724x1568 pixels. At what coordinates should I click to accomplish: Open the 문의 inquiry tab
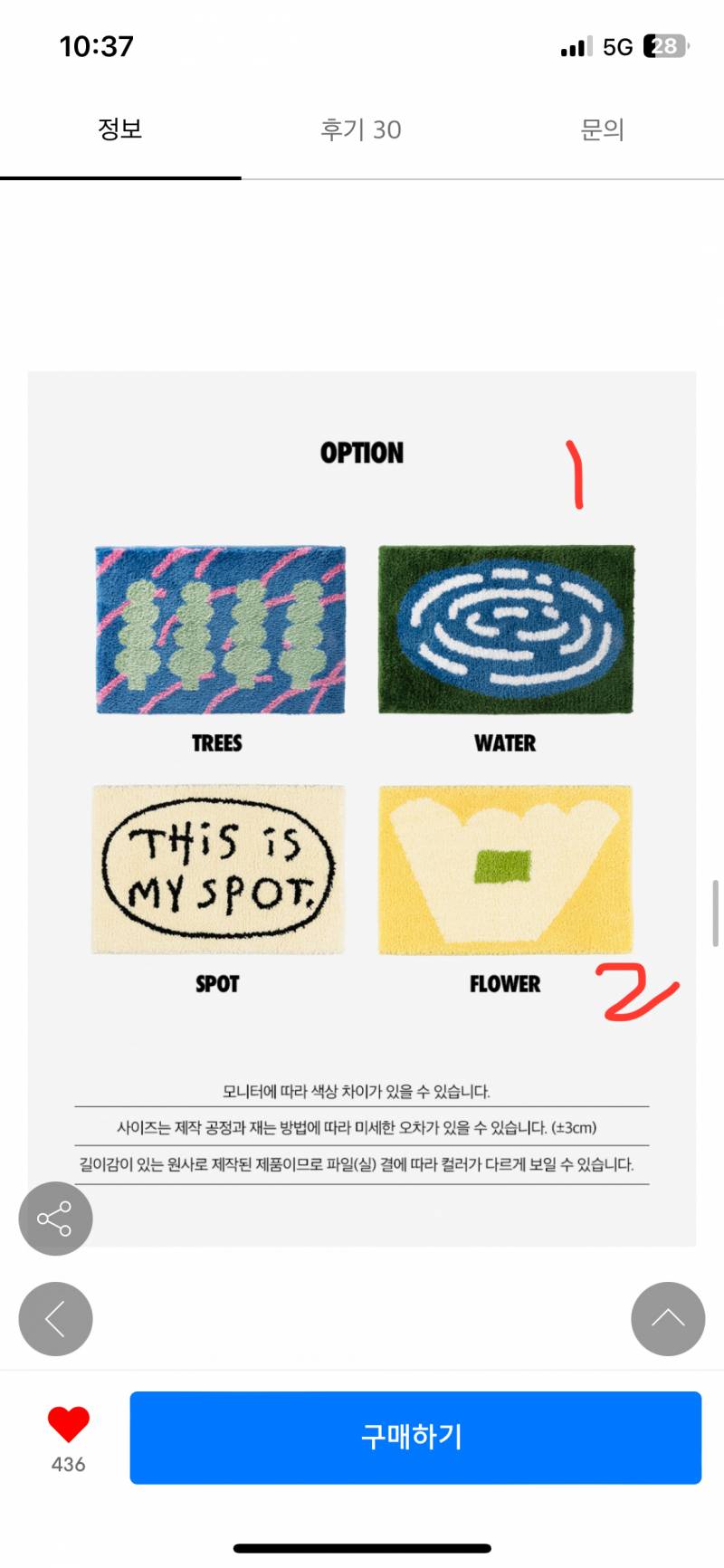[603, 129]
